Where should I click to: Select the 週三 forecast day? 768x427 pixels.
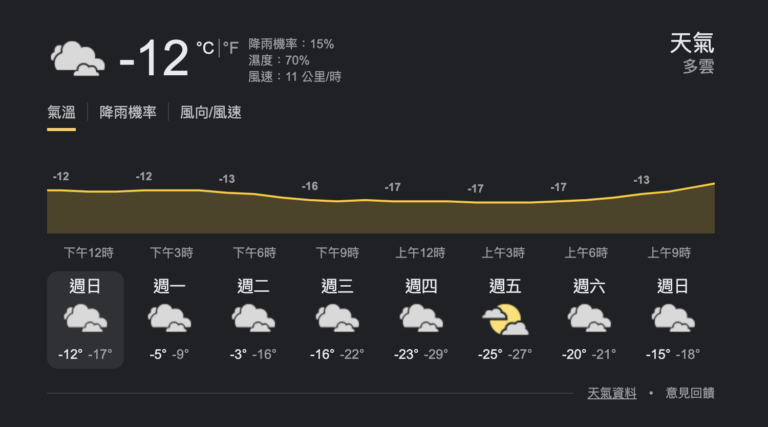pos(337,319)
